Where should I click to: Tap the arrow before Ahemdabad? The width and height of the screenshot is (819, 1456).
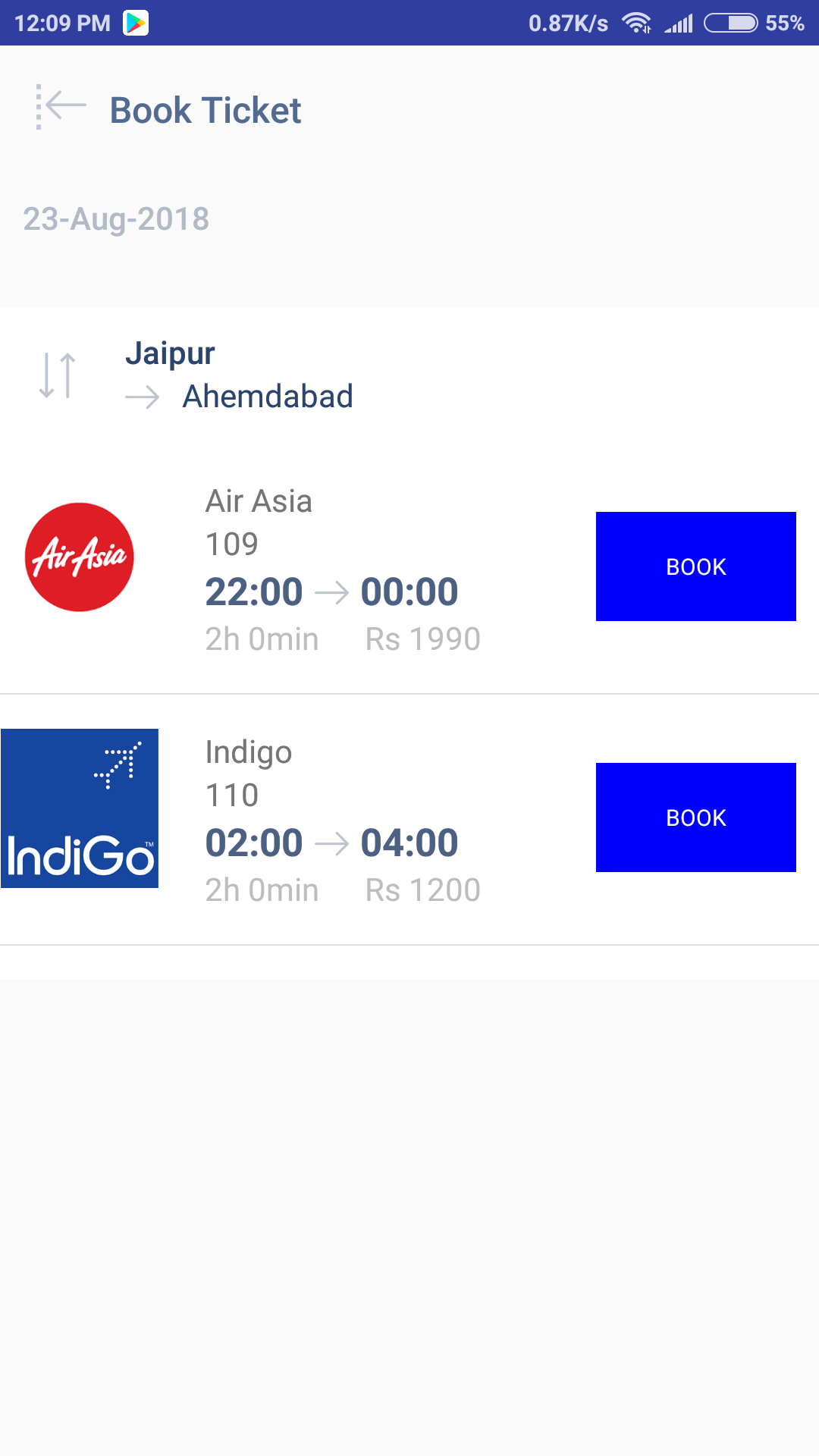146,396
